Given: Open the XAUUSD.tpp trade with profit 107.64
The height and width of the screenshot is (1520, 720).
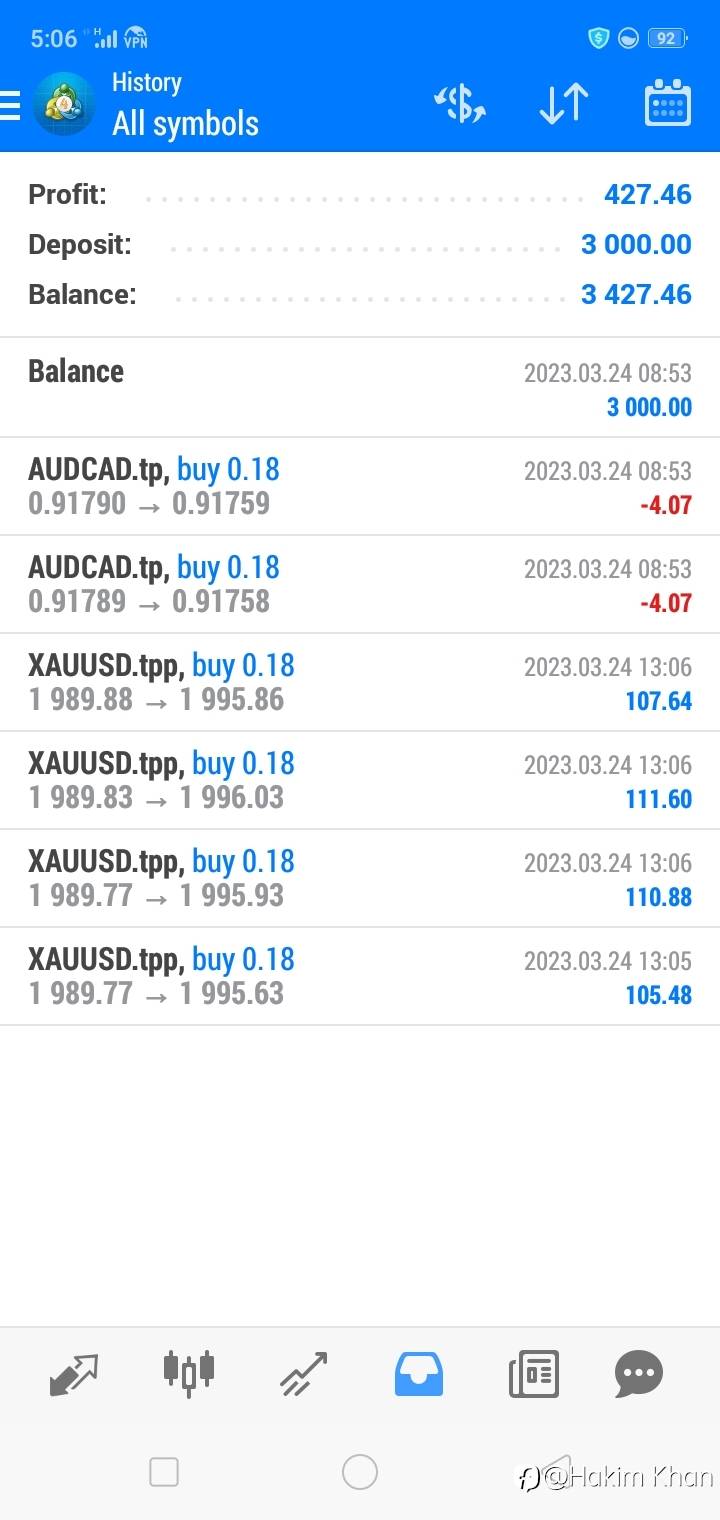Looking at the screenshot, I should 360,682.
